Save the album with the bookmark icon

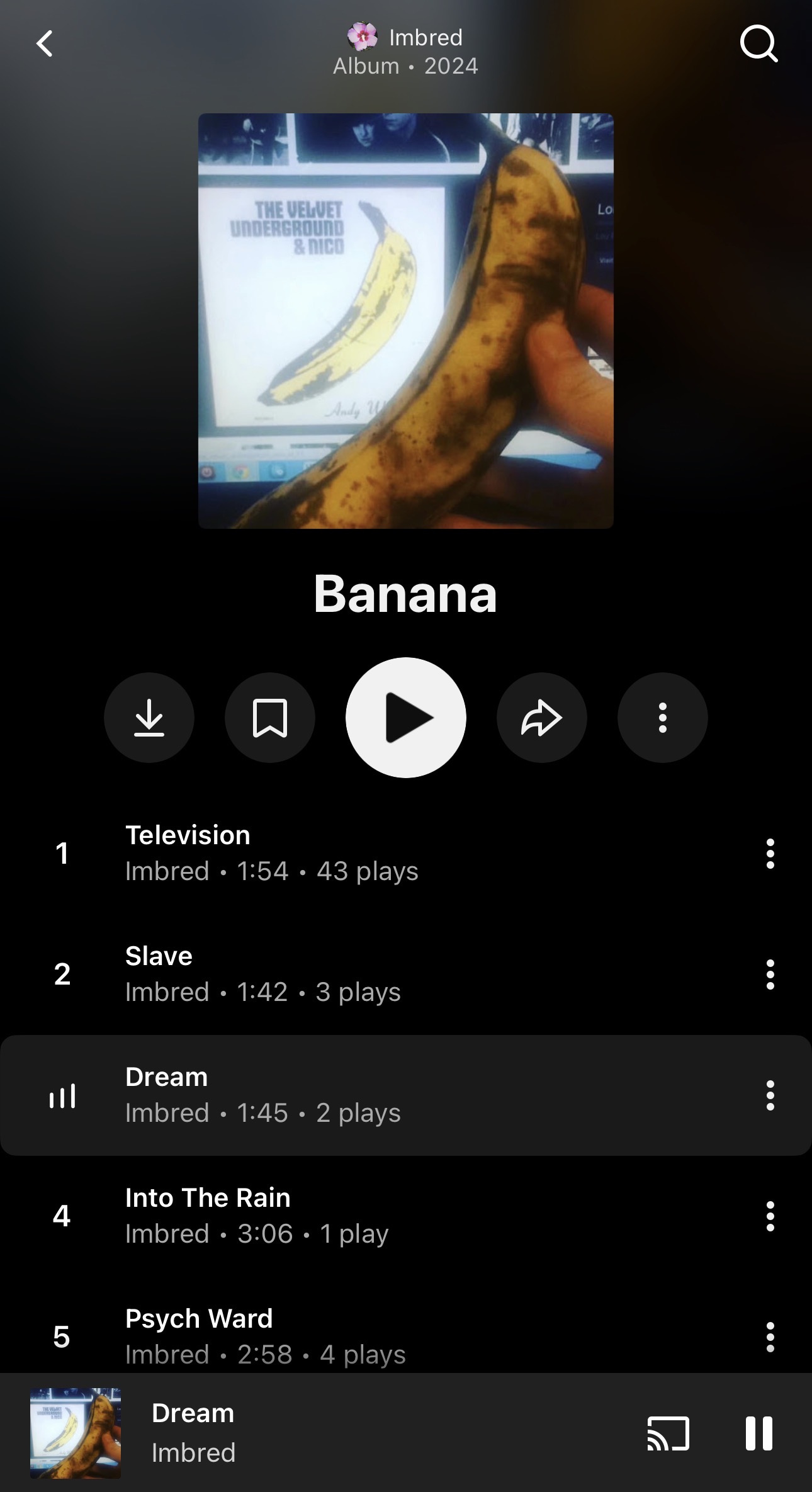pos(270,718)
